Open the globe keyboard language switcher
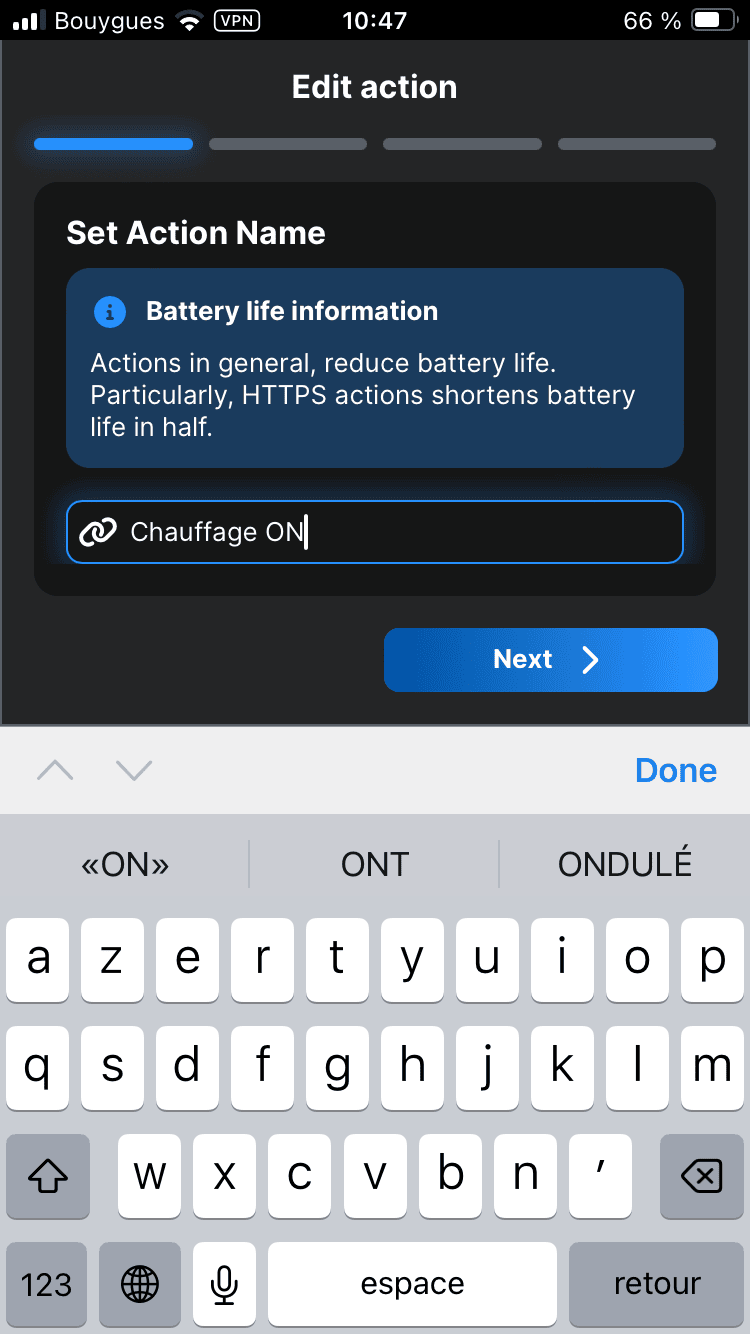This screenshot has width=750, height=1334. click(140, 1284)
